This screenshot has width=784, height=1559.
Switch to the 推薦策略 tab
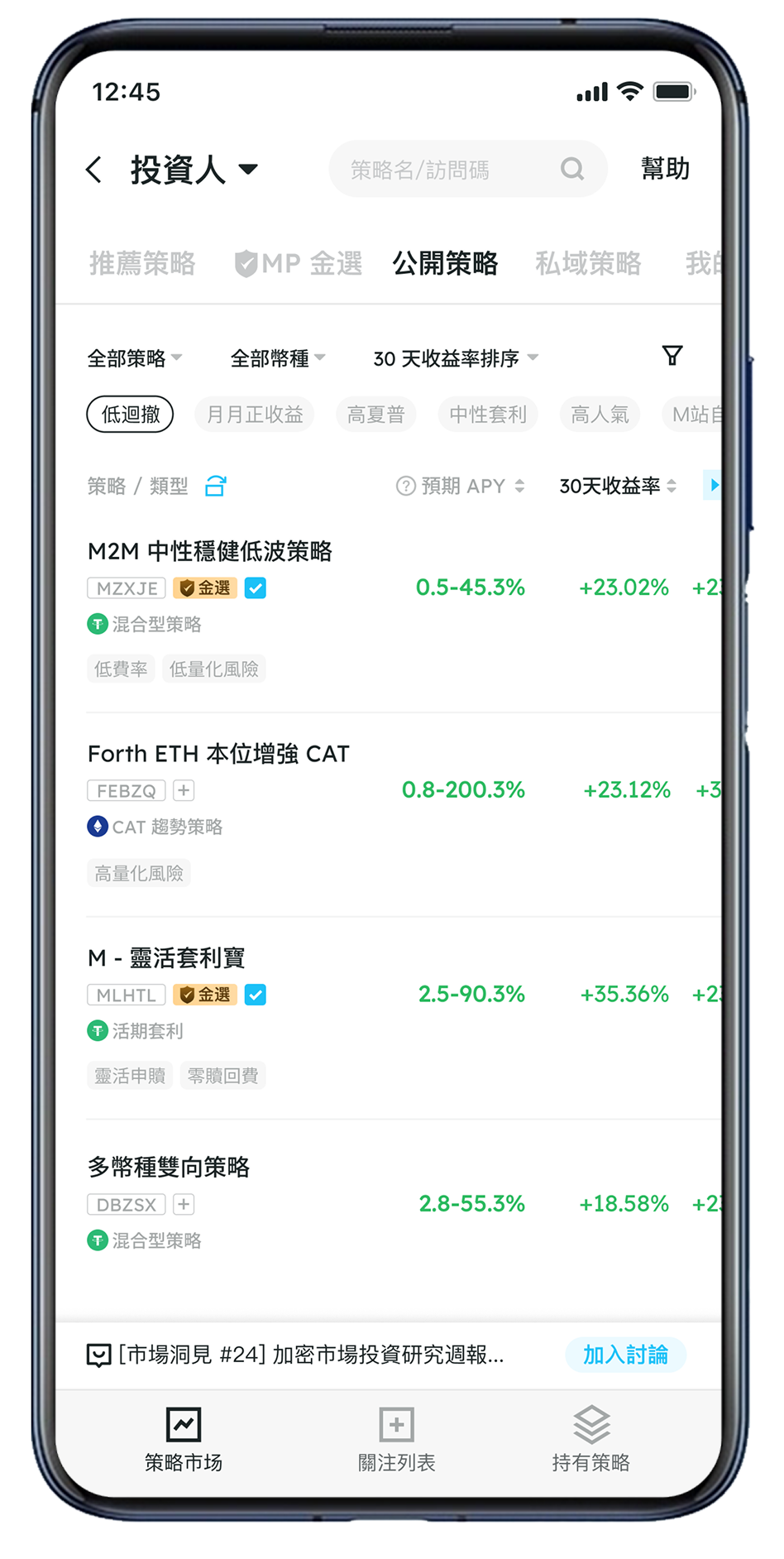[x=142, y=264]
